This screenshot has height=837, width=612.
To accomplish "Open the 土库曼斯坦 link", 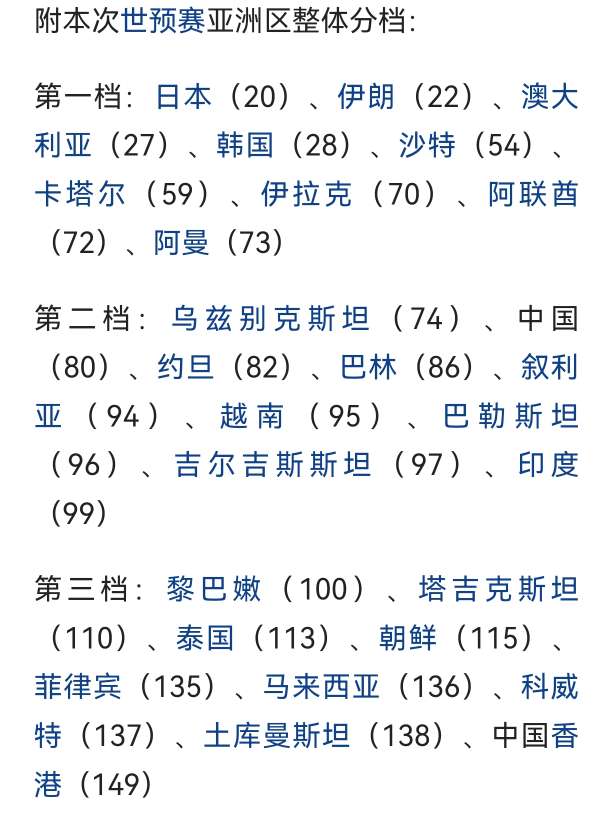I will click(277, 736).
